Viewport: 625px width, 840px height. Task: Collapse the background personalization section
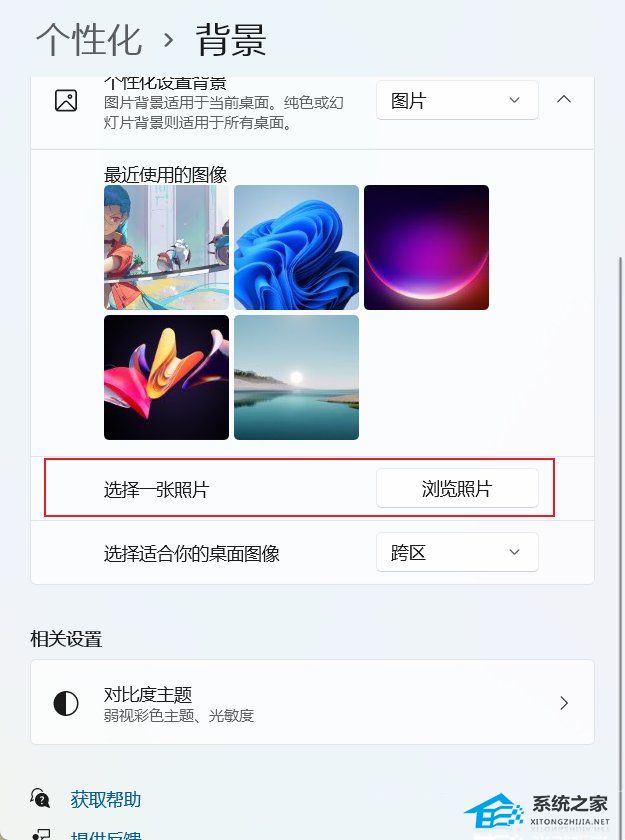pos(564,100)
